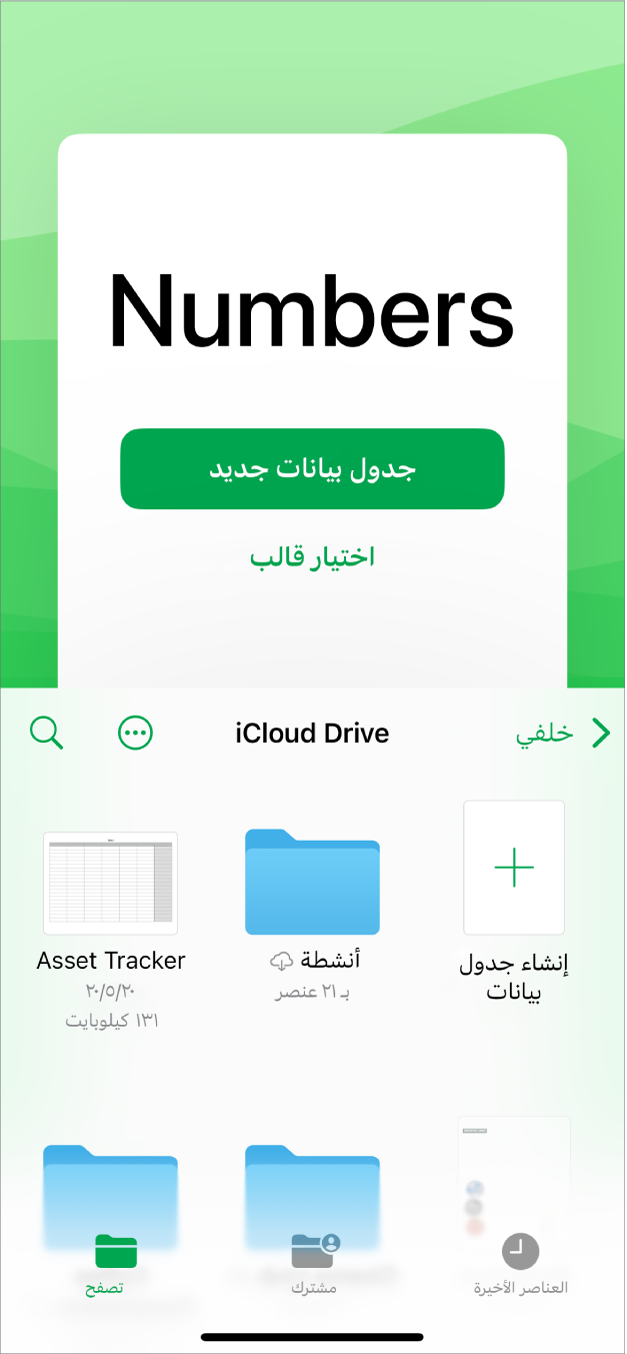This screenshot has width=627, height=1354.
Task: Open the more options ellipsis menu
Action: [136, 733]
